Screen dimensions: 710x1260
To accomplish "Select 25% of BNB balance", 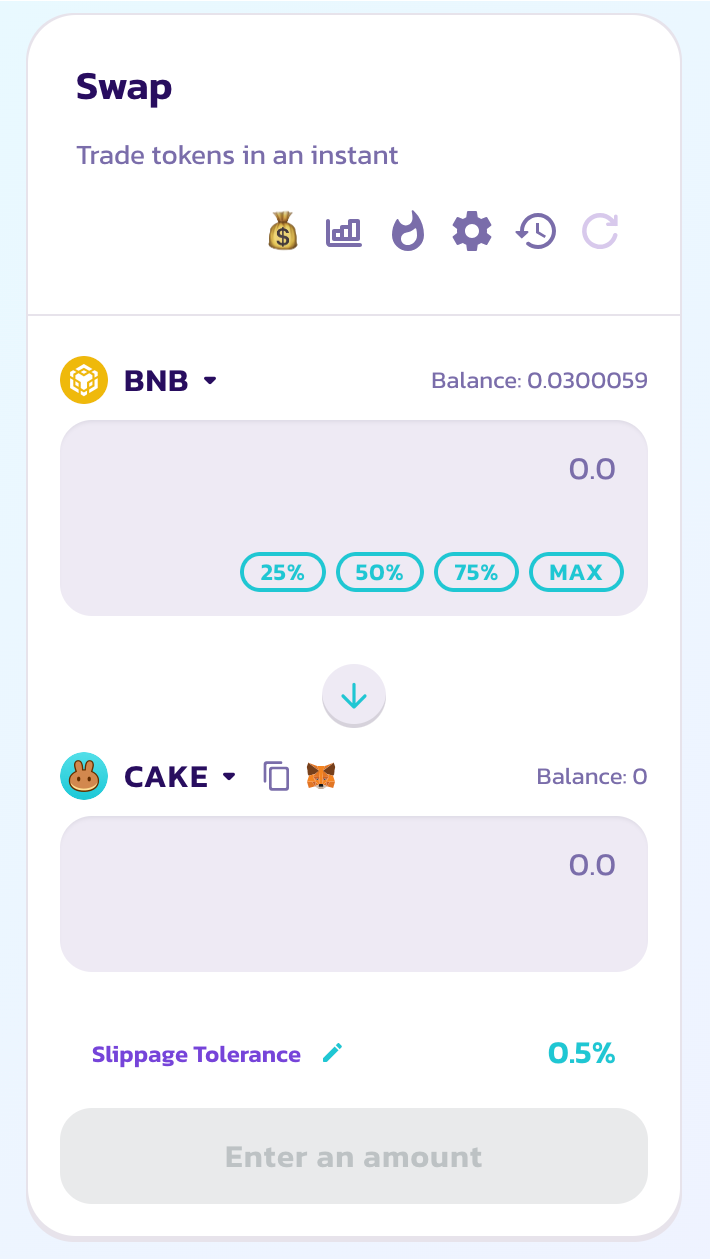I will pos(283,573).
